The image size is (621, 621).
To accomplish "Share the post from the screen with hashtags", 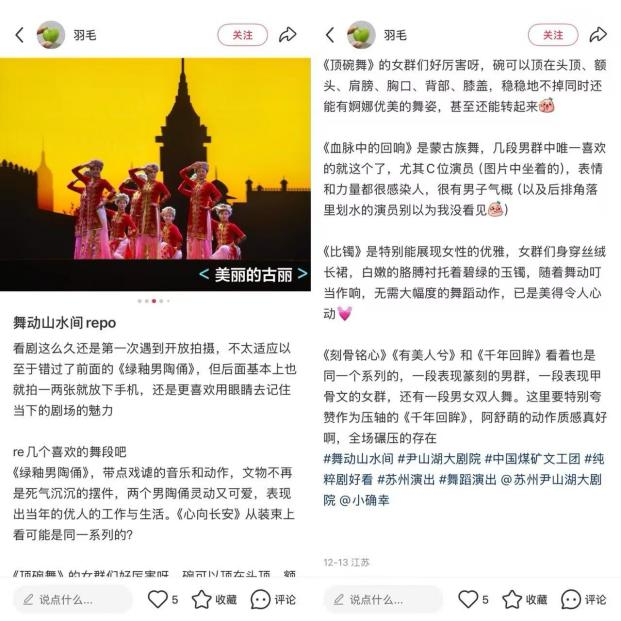I will tap(598, 35).
